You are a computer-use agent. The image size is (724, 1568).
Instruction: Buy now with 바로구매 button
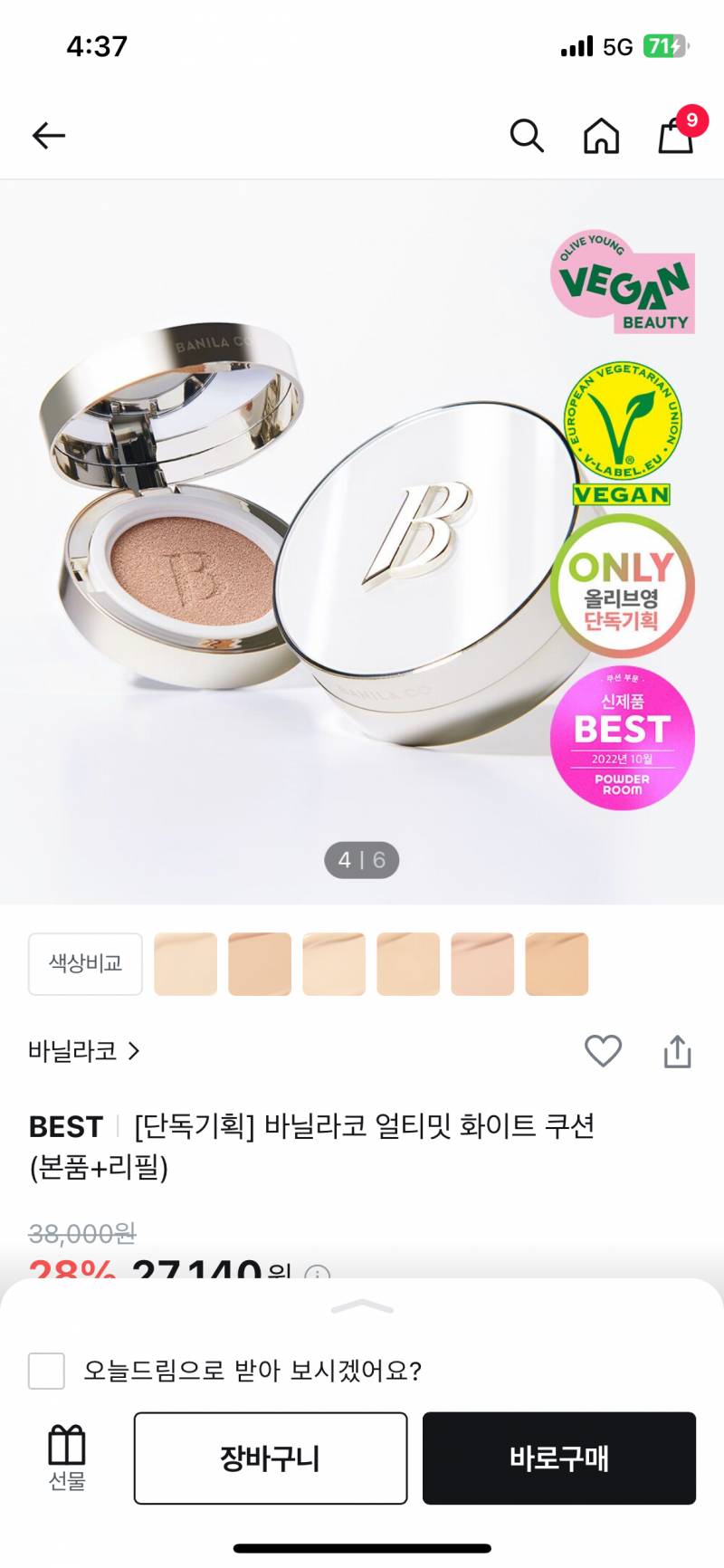[559, 1458]
